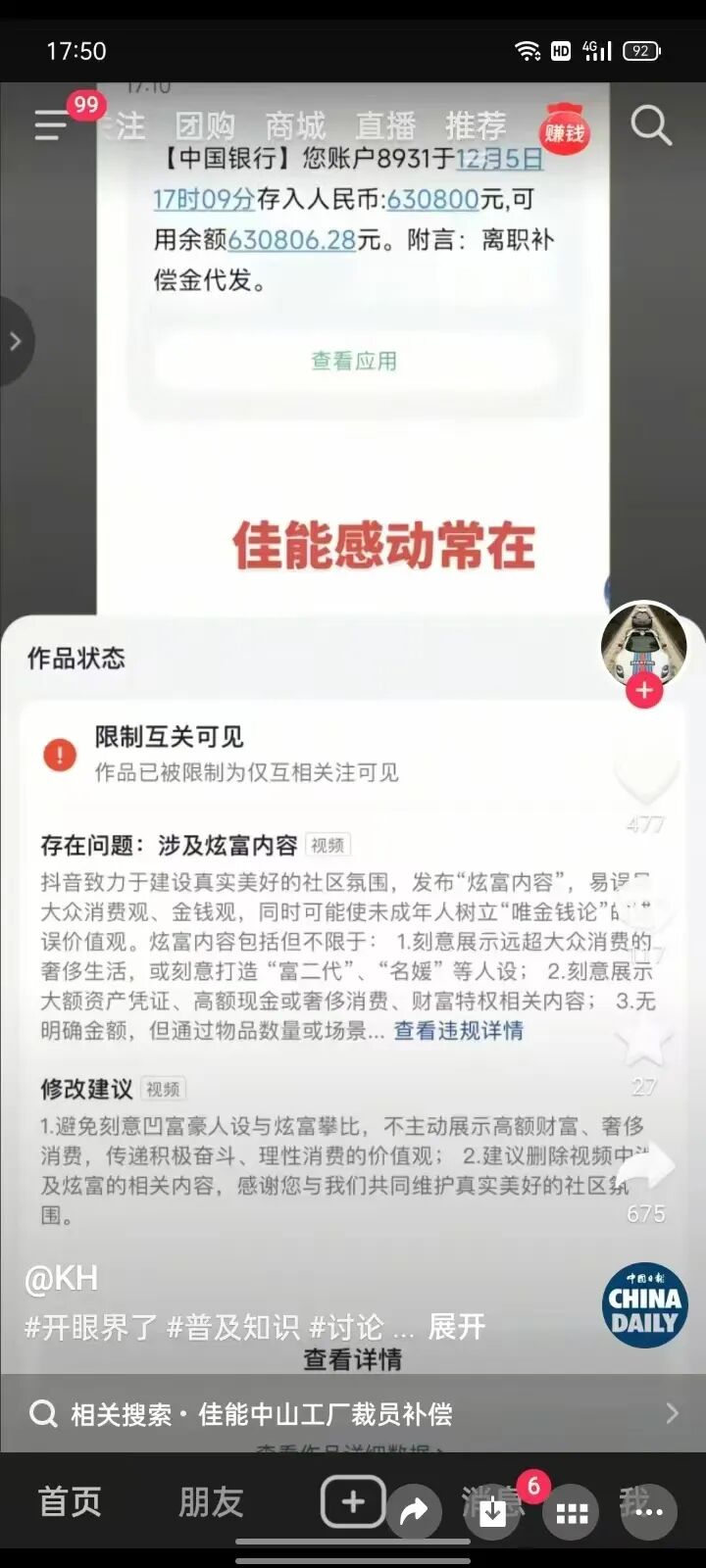Switch to the 朋友 tab
Screen dimensions: 706x1568
pos(210,1501)
